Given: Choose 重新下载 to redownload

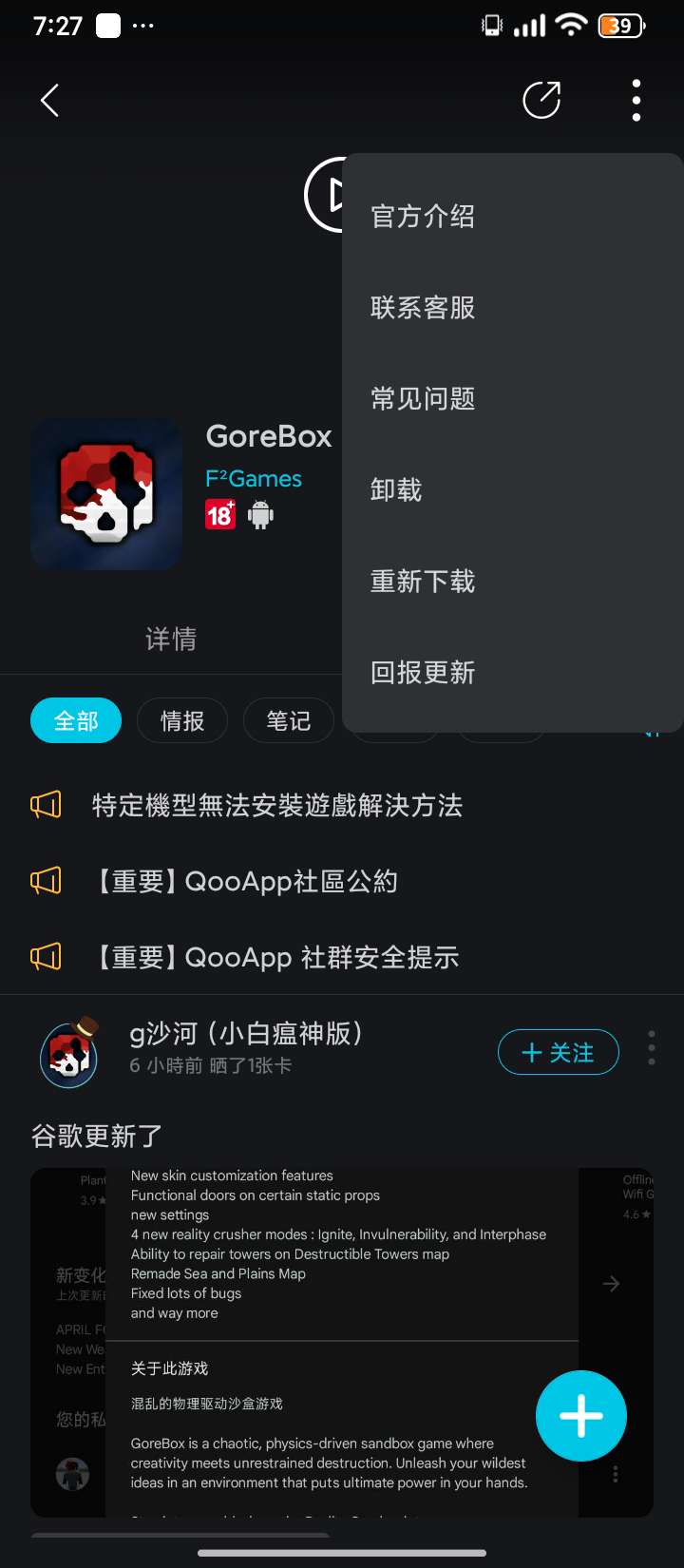Looking at the screenshot, I should [x=423, y=582].
